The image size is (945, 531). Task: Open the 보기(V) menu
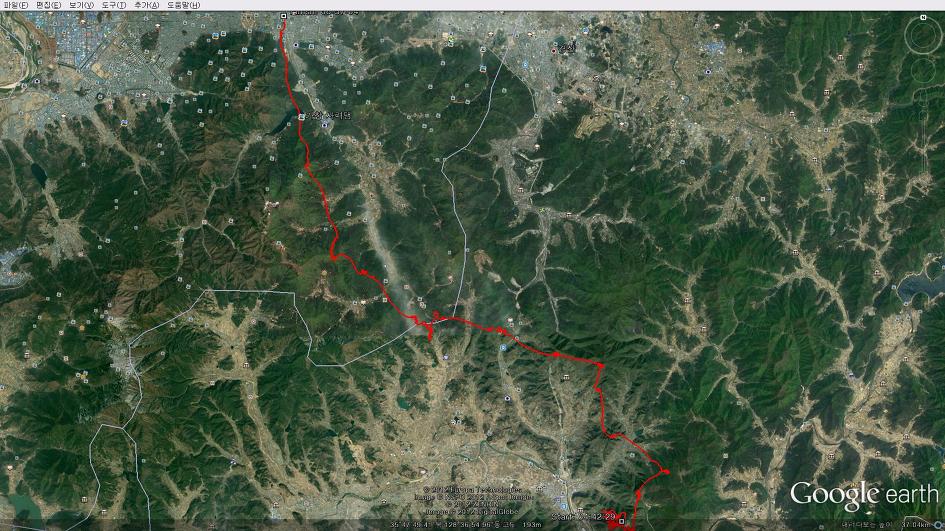81,5
